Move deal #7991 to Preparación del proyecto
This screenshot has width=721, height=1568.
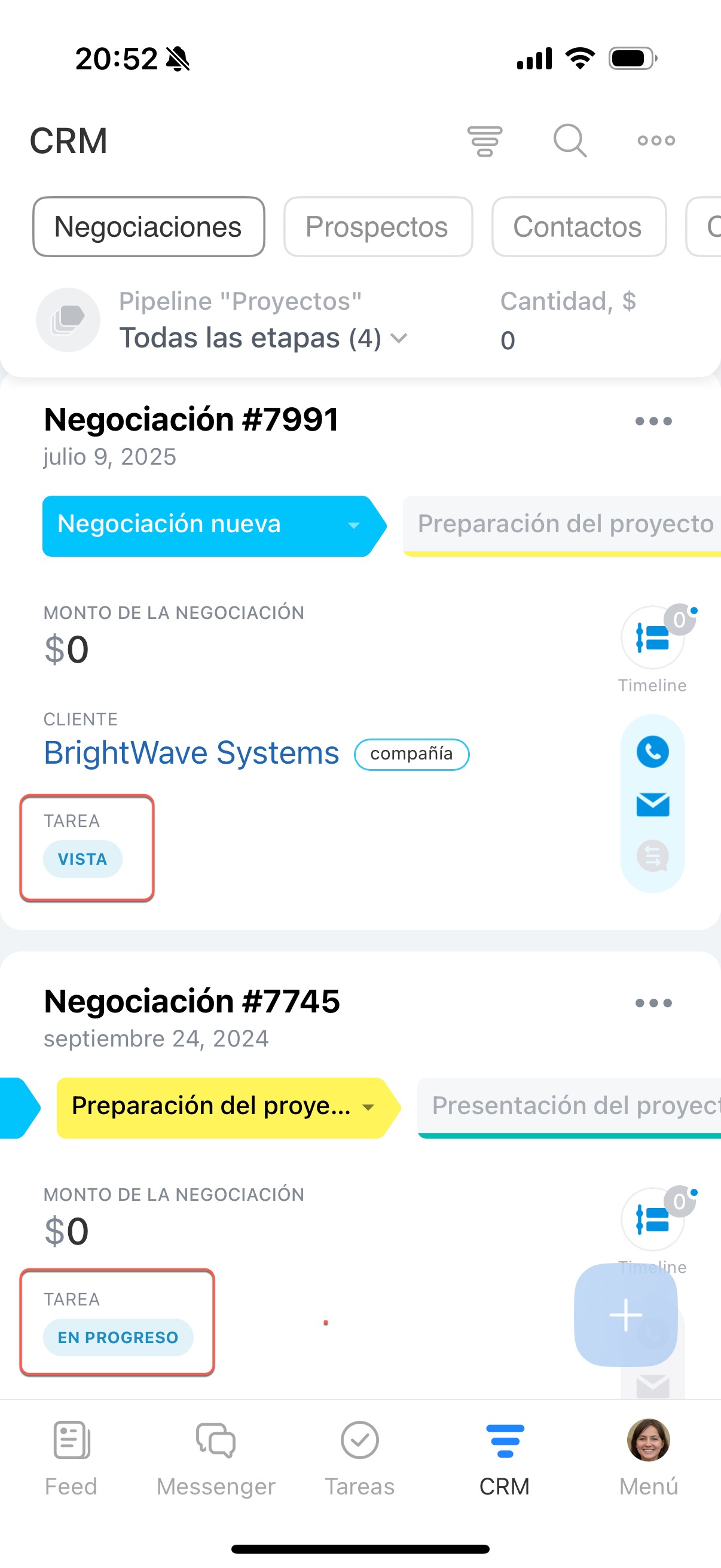tap(564, 524)
